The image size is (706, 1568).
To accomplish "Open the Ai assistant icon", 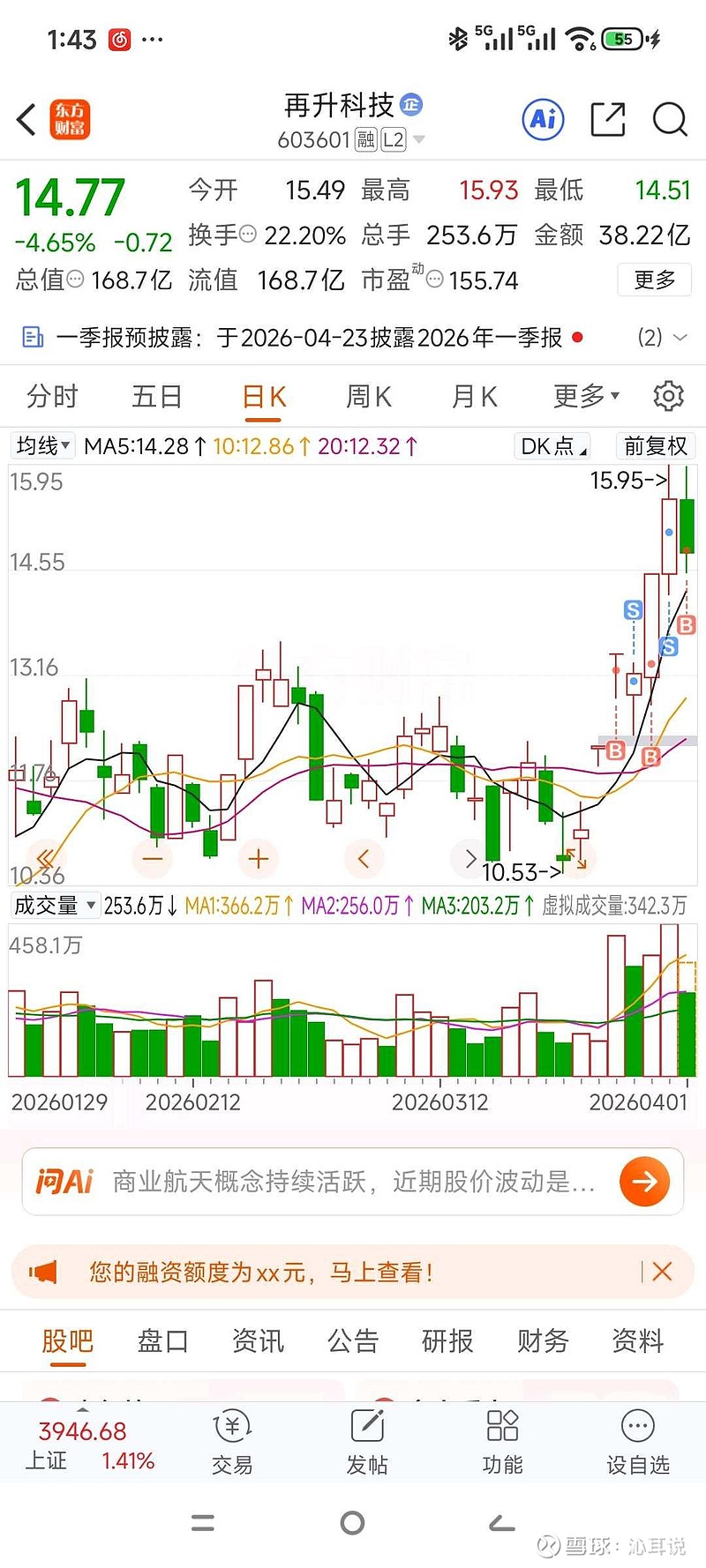I will coord(544,119).
